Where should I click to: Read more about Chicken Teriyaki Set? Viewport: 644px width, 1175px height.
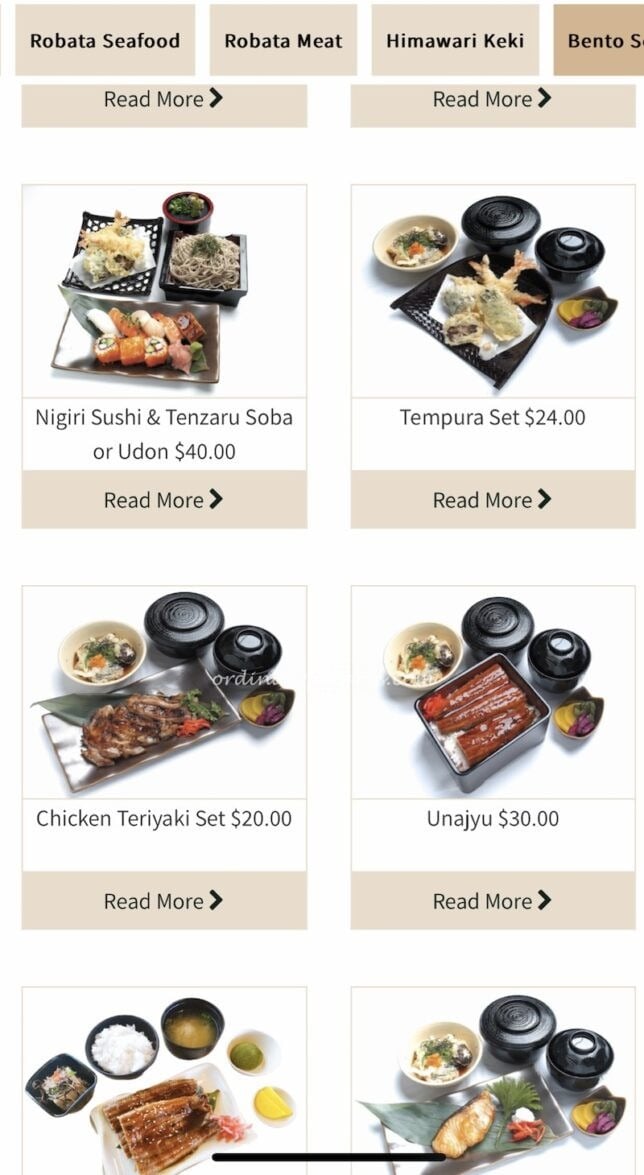164,901
